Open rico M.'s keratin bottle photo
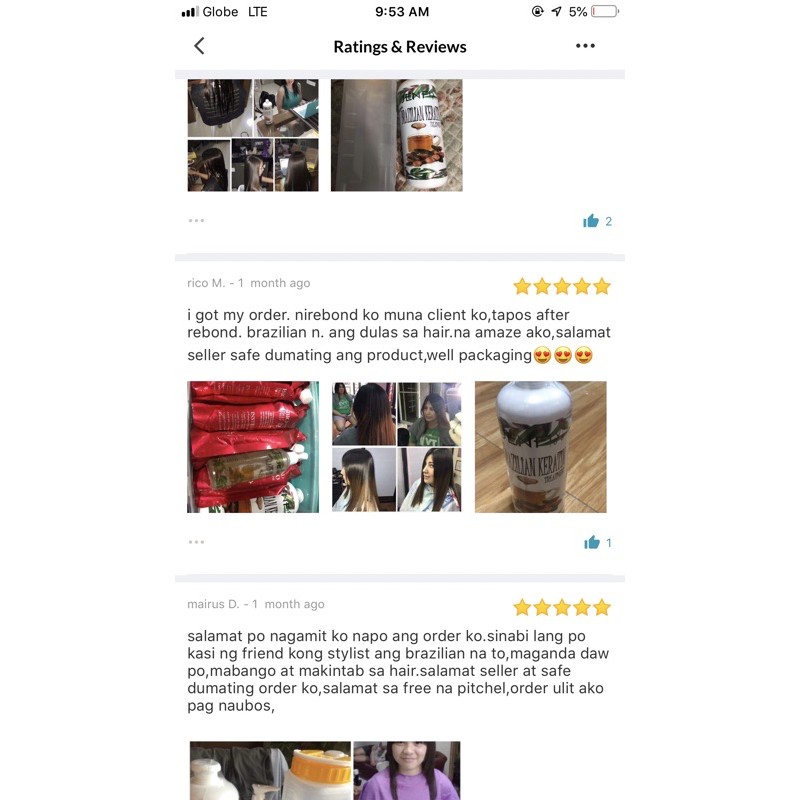This screenshot has height=800, width=800. tap(541, 447)
